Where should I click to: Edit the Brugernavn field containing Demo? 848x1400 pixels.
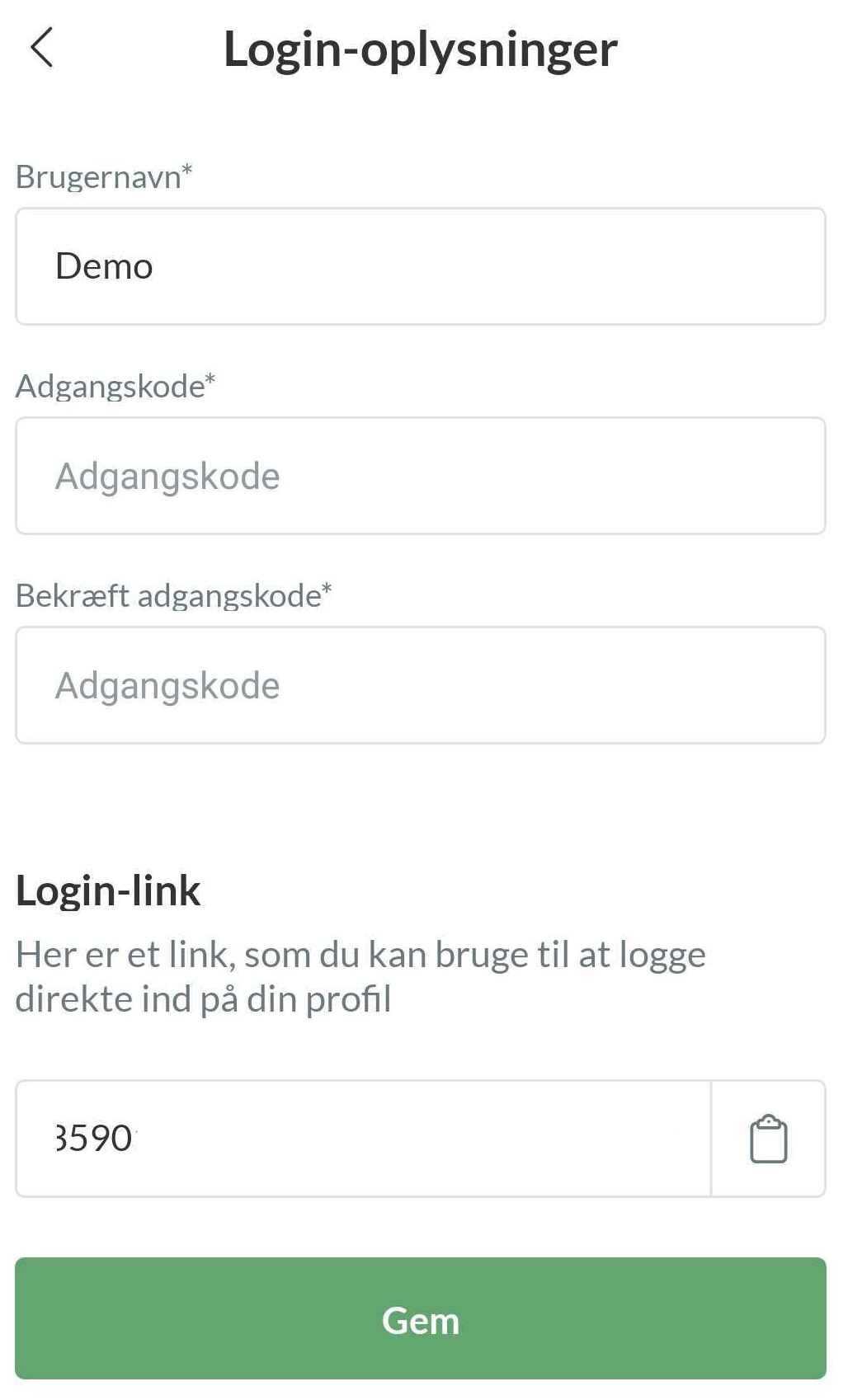tap(421, 266)
